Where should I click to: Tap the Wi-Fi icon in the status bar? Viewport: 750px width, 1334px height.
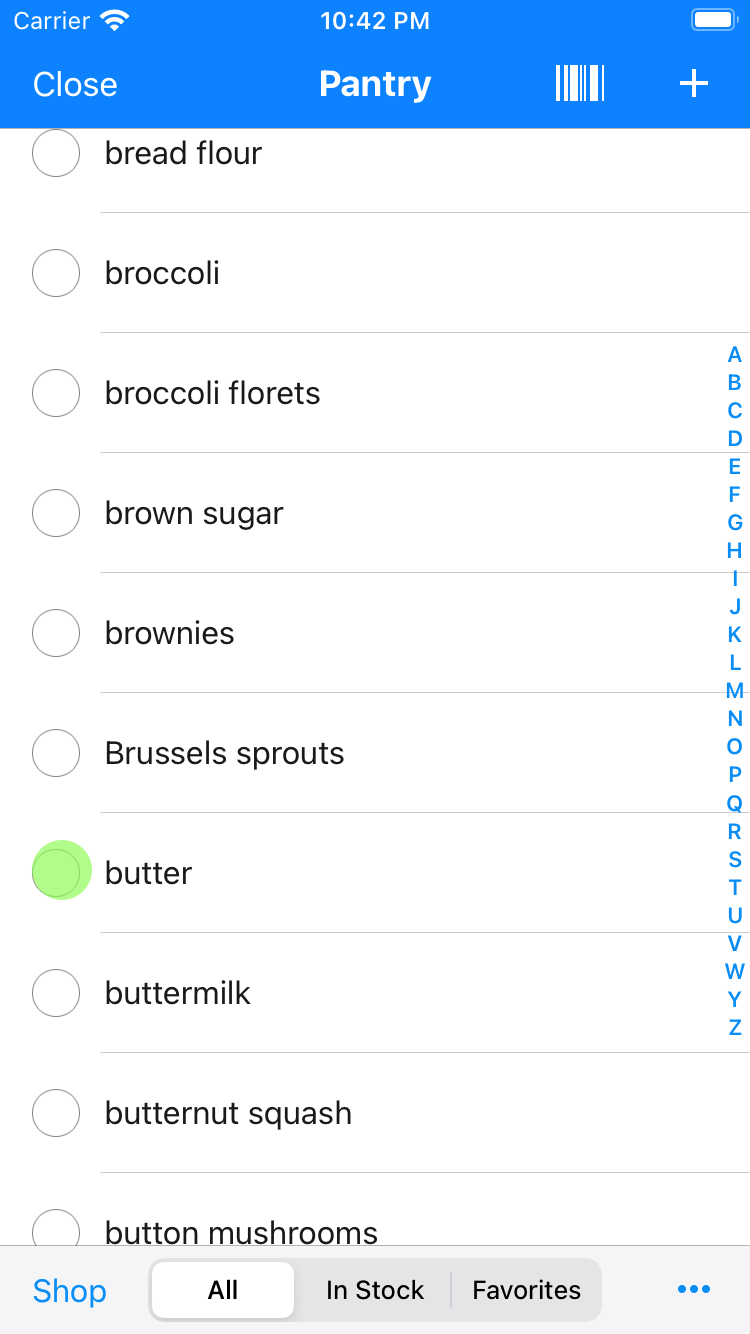click(113, 18)
